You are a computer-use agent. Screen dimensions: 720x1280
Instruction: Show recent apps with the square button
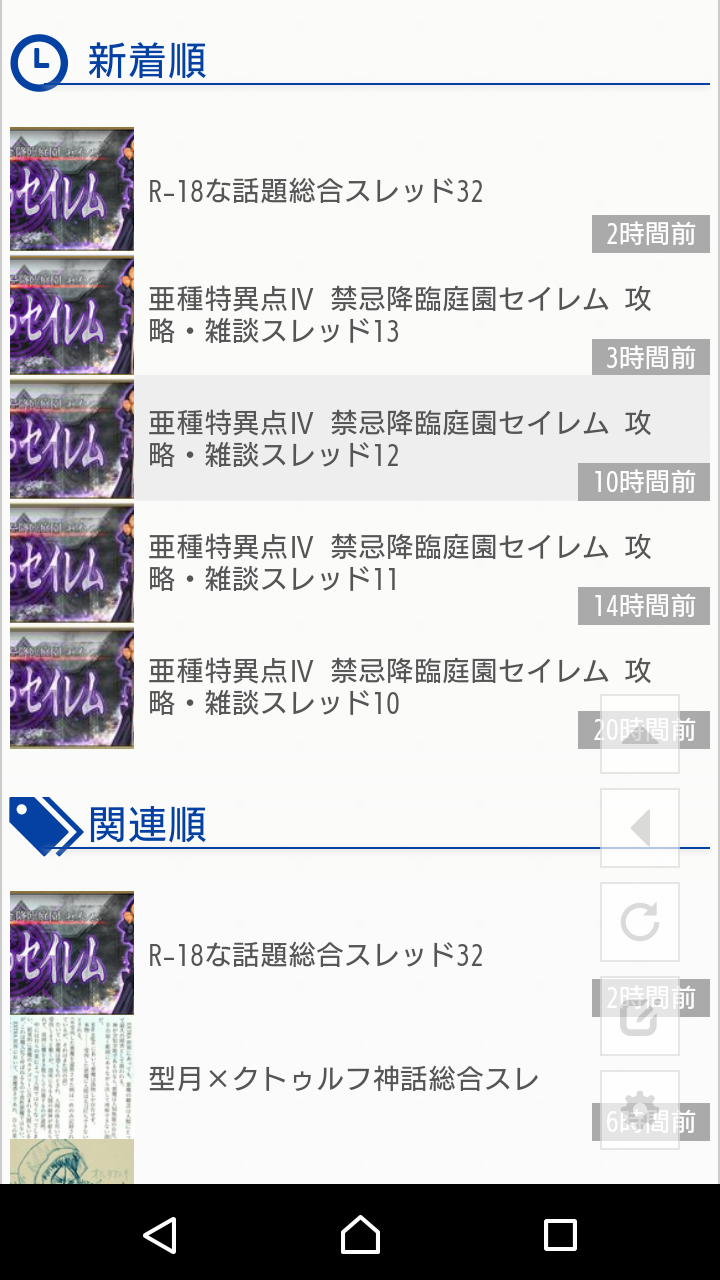coord(560,1235)
